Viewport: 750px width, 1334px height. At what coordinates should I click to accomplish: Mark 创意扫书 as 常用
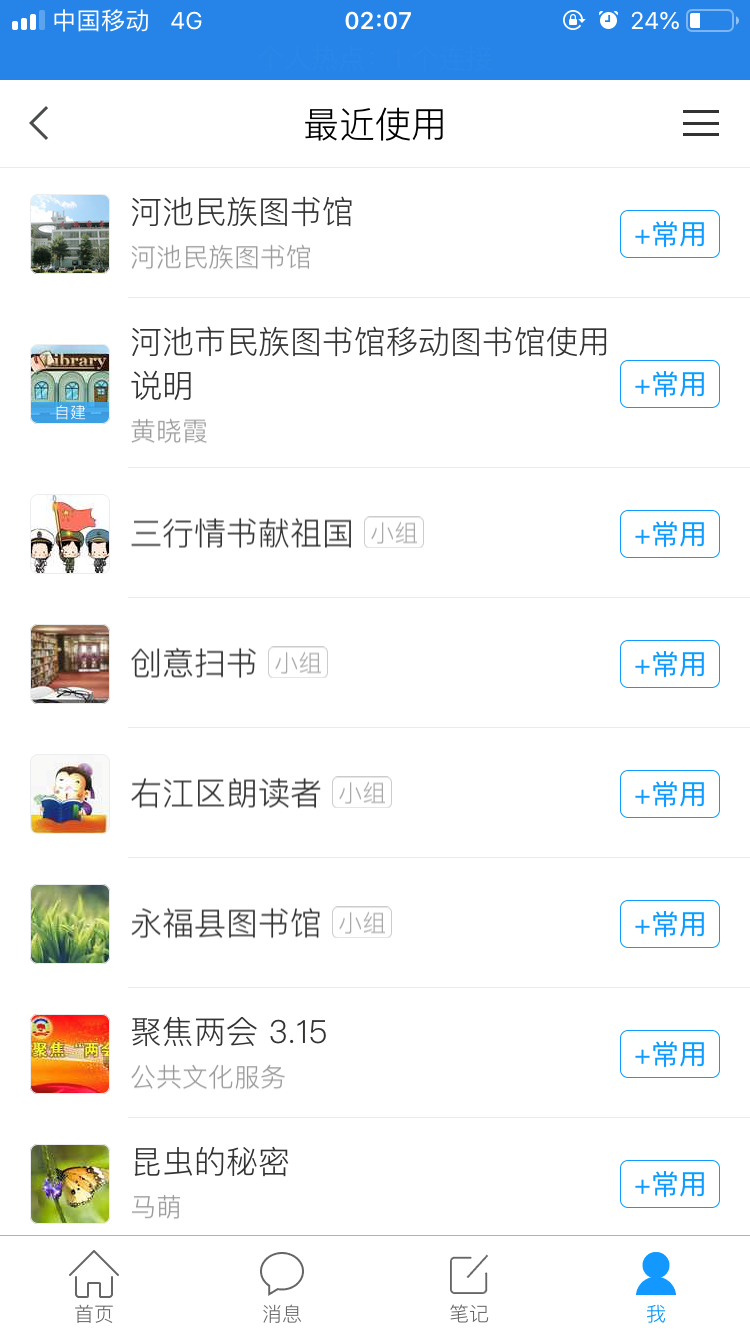669,664
